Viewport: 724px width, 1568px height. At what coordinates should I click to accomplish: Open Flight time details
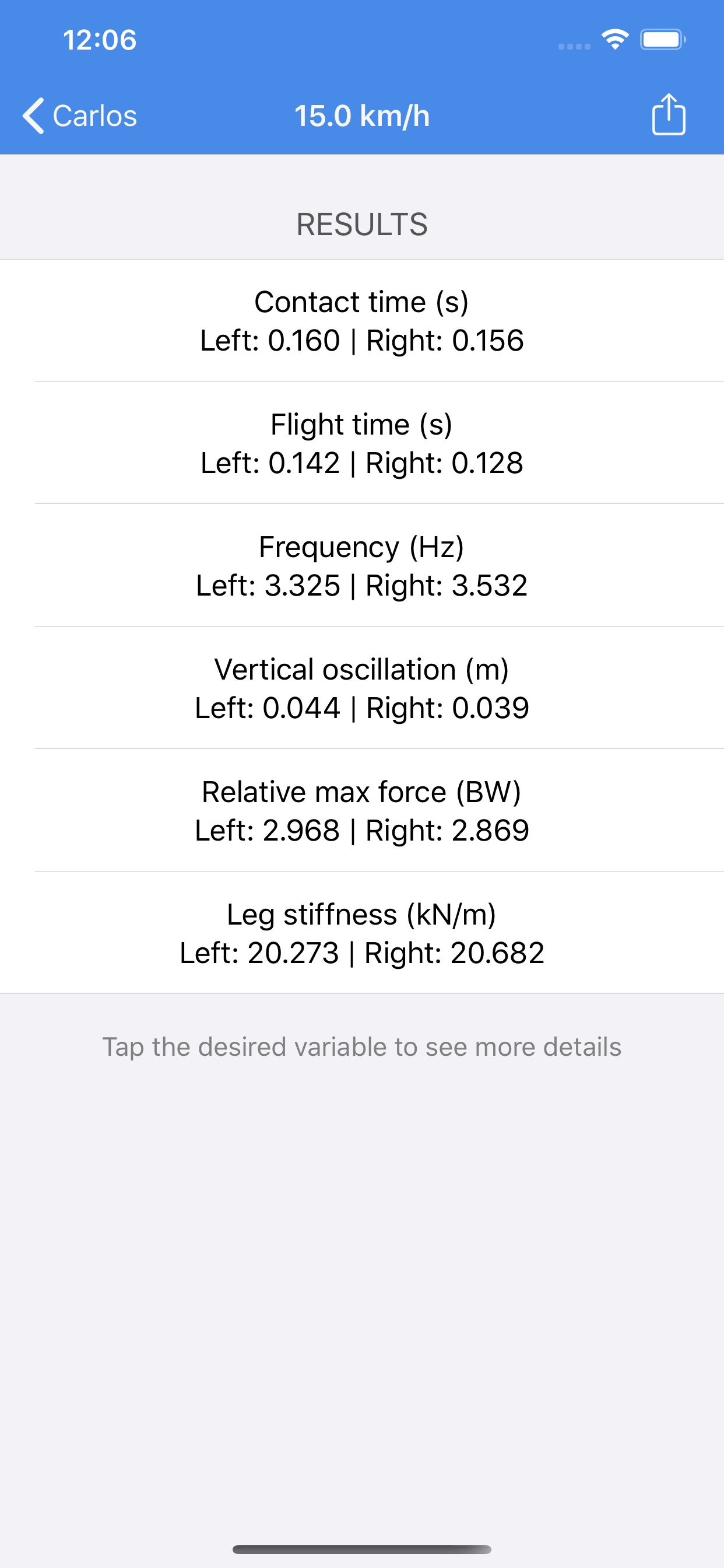(362, 443)
